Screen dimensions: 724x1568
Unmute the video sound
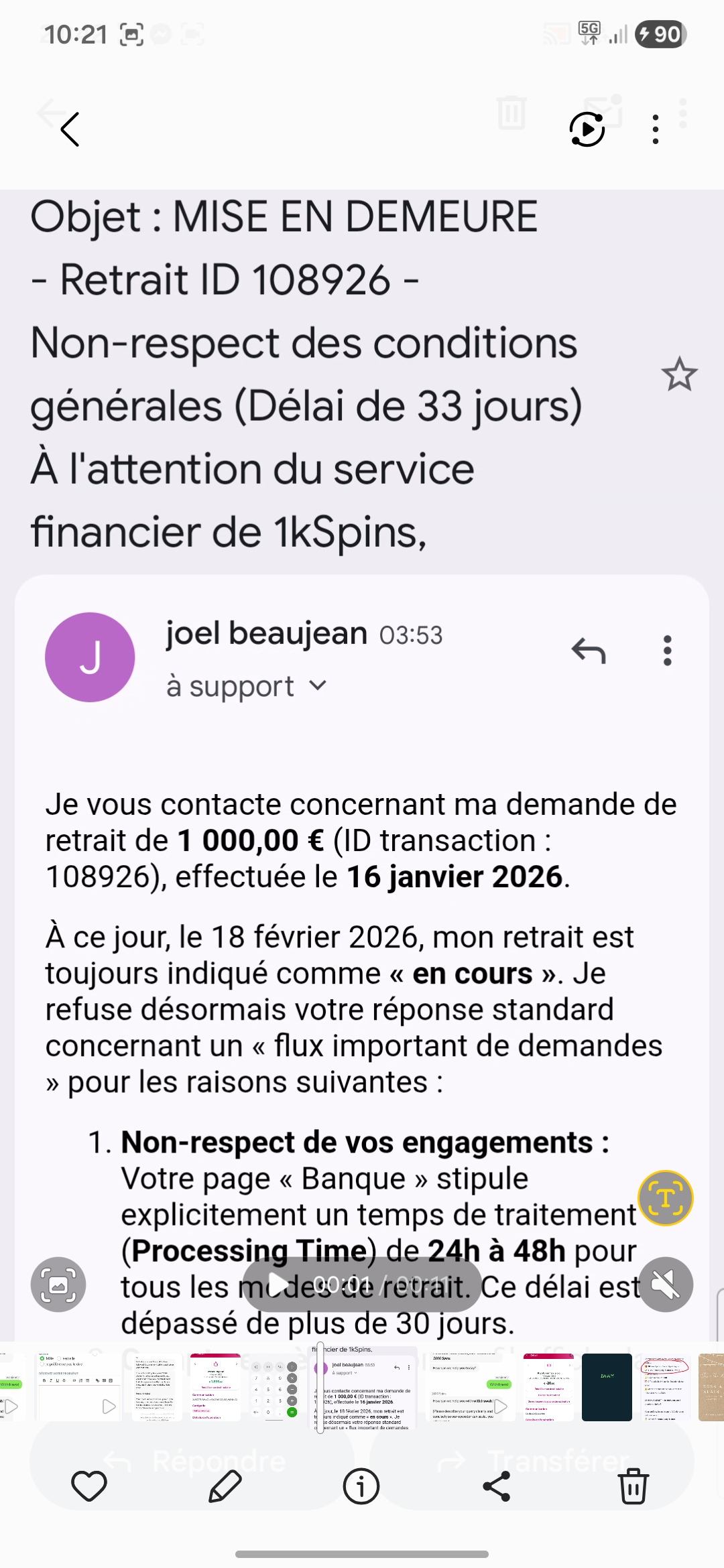[666, 1285]
